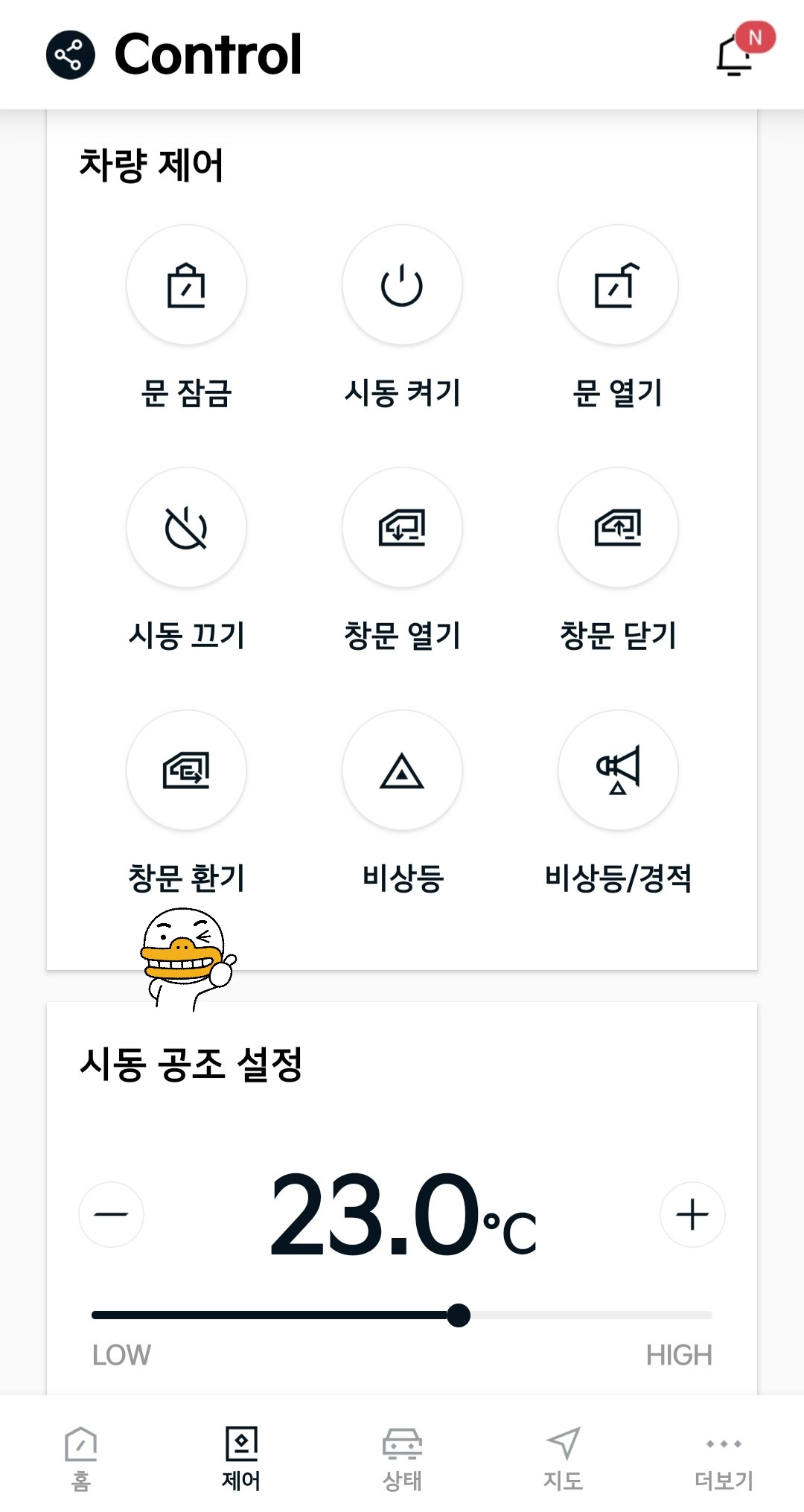Turn off the engine via 시동 끄기
Screen dimensions: 804x1512
click(186, 528)
